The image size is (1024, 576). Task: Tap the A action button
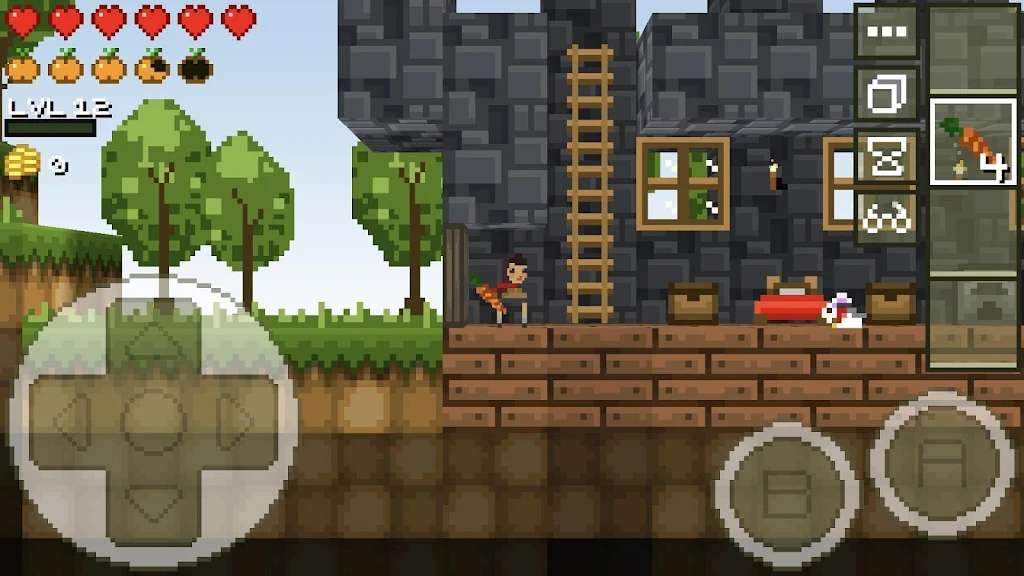(942, 463)
